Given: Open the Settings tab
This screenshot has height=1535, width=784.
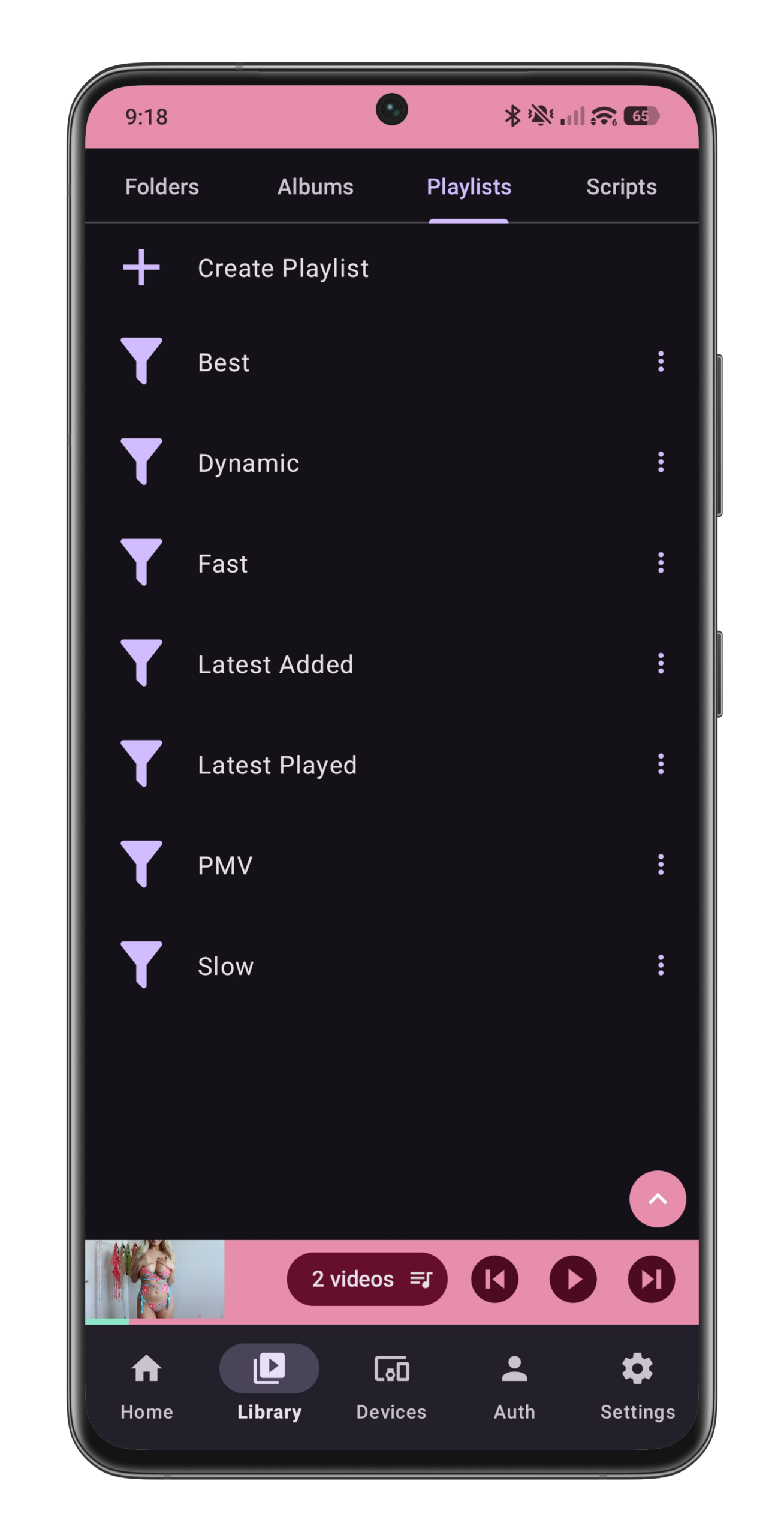Looking at the screenshot, I should [x=637, y=1385].
